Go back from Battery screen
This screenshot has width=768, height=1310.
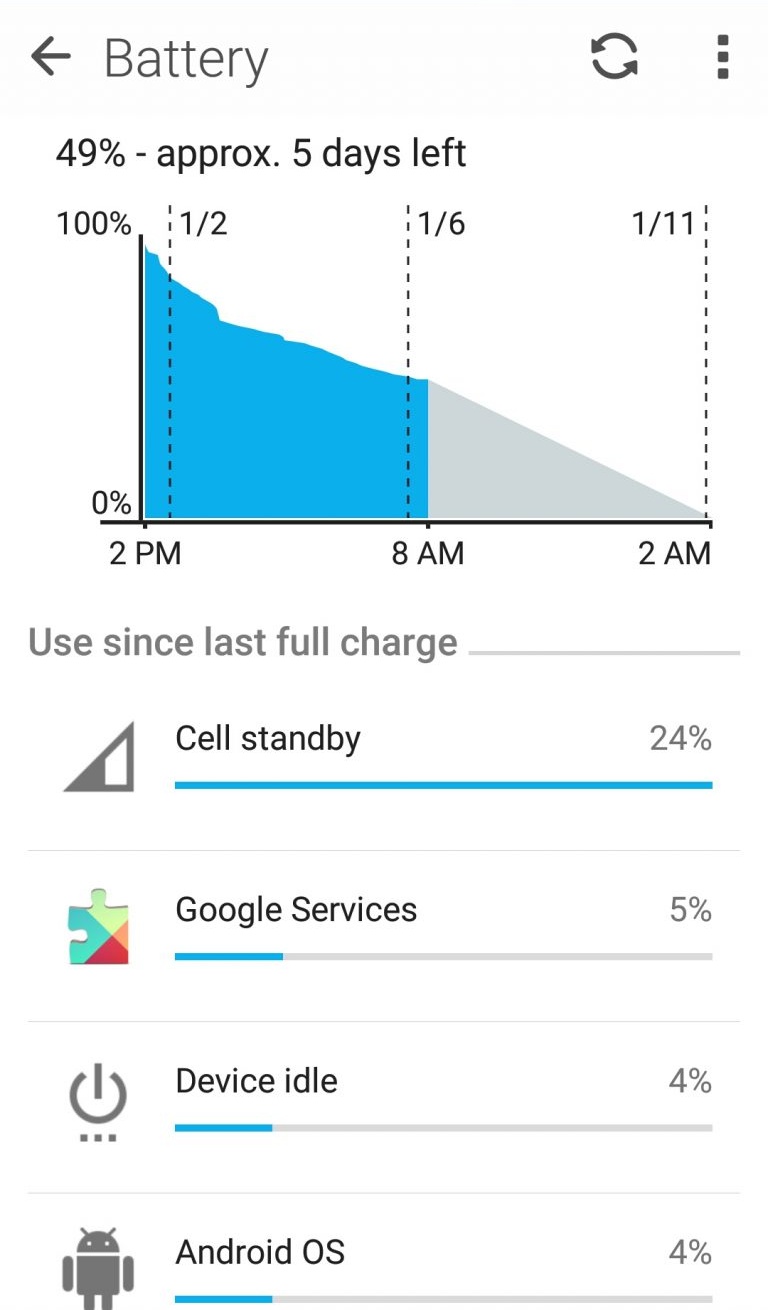coord(51,58)
